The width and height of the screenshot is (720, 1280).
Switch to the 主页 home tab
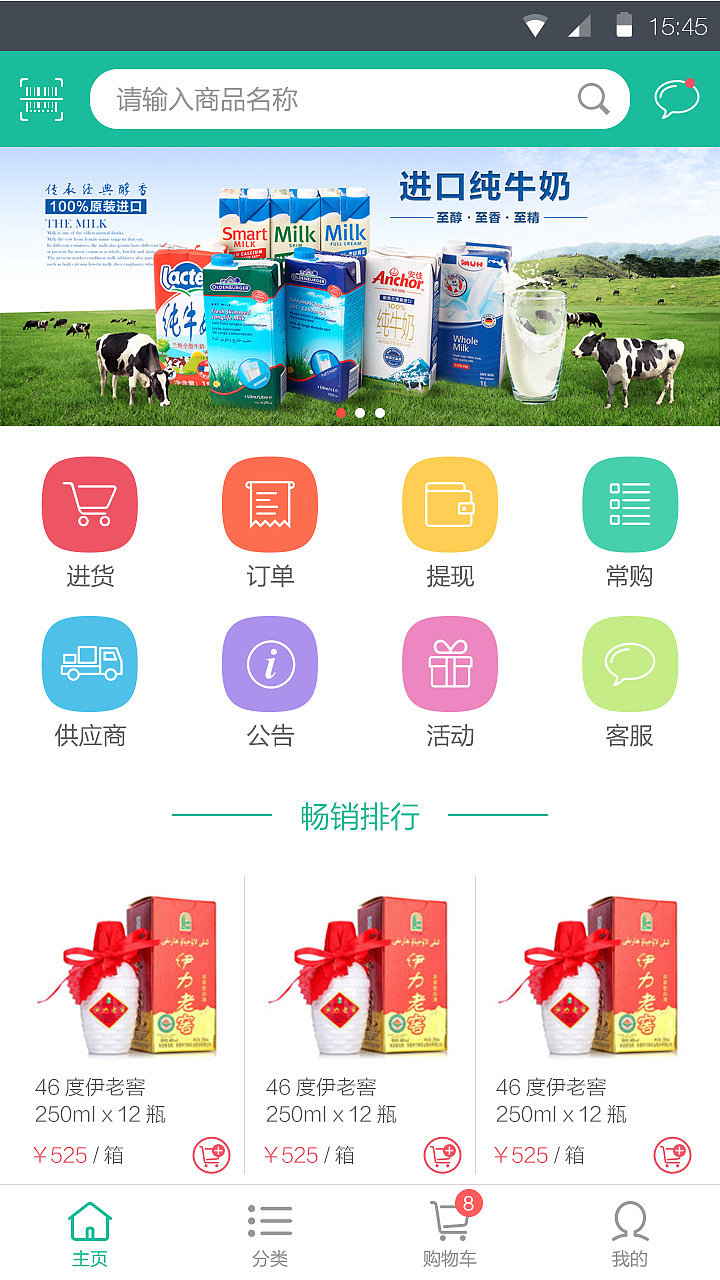[90, 1233]
